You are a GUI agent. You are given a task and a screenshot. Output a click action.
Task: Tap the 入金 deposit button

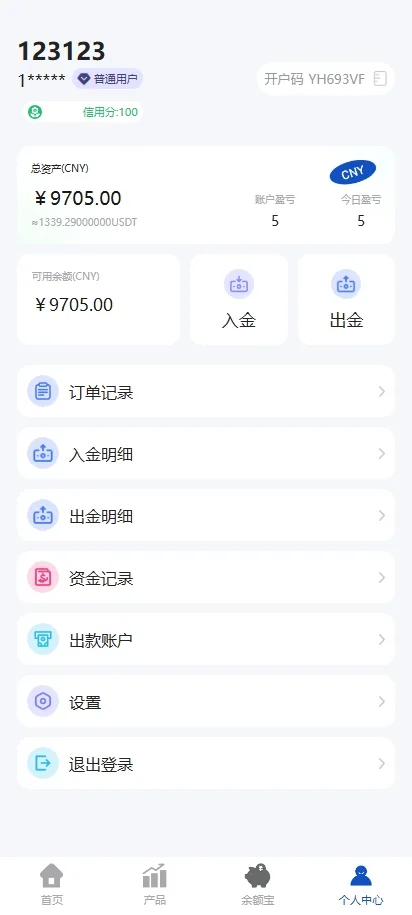pyautogui.click(x=239, y=299)
